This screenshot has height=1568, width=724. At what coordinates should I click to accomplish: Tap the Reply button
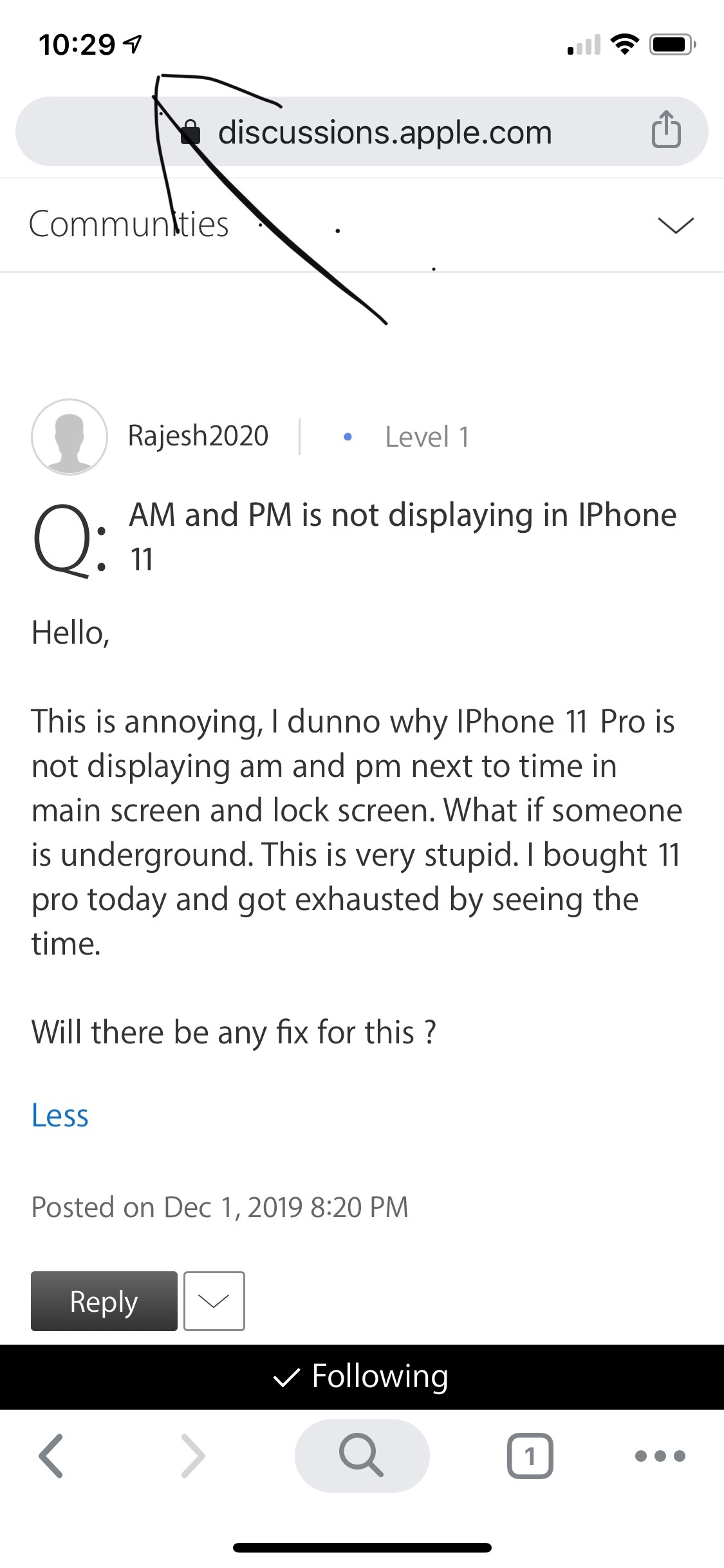coord(104,1301)
